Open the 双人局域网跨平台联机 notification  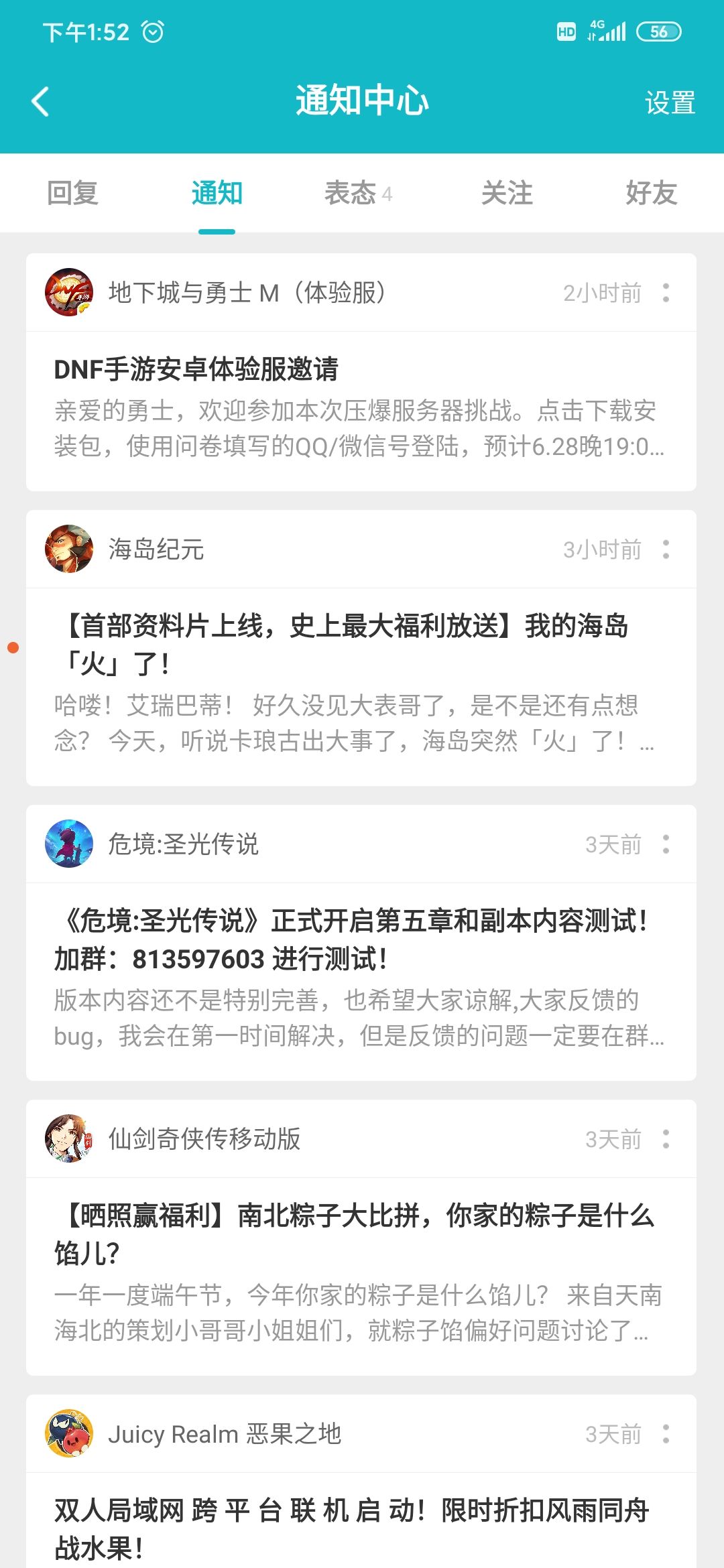click(x=361, y=1528)
